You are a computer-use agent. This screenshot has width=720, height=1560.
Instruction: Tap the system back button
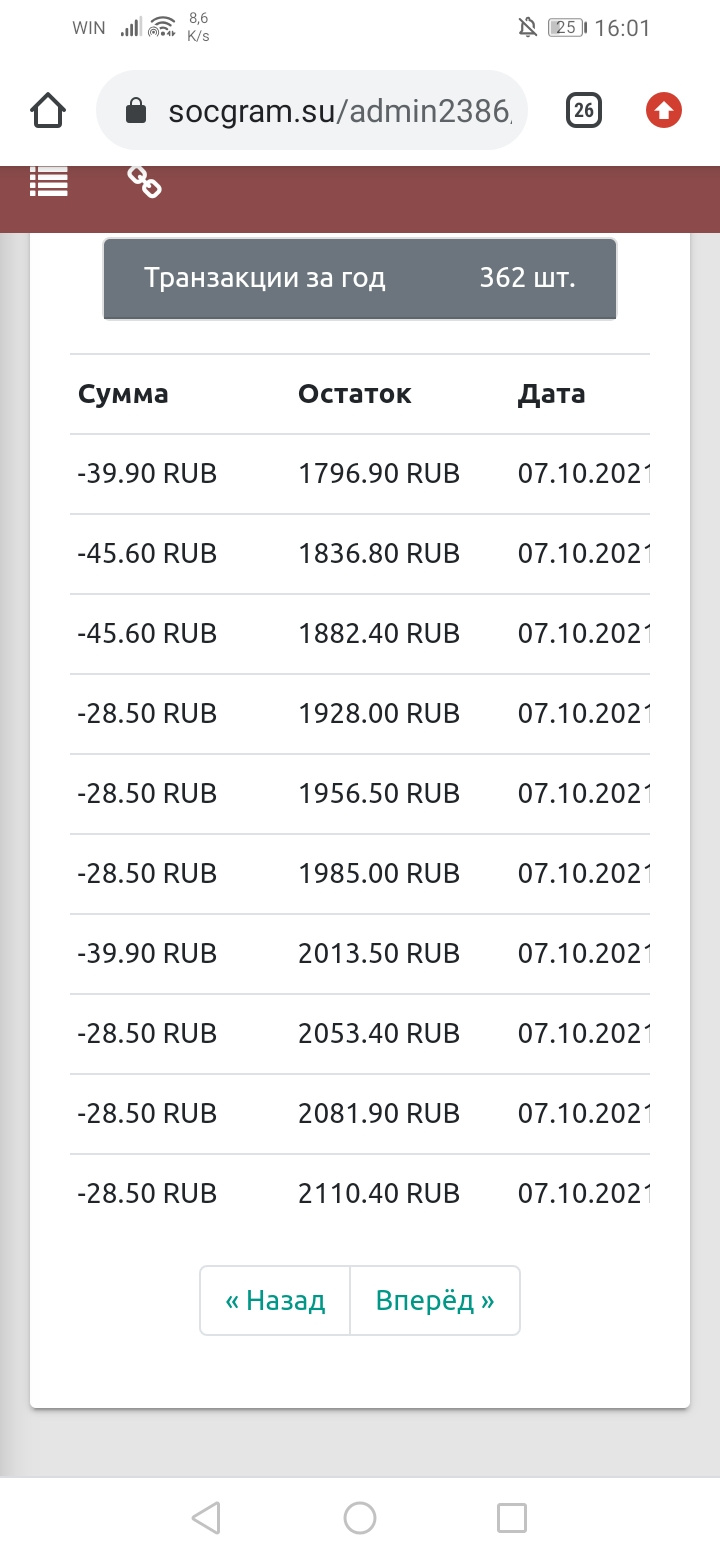[206, 1518]
